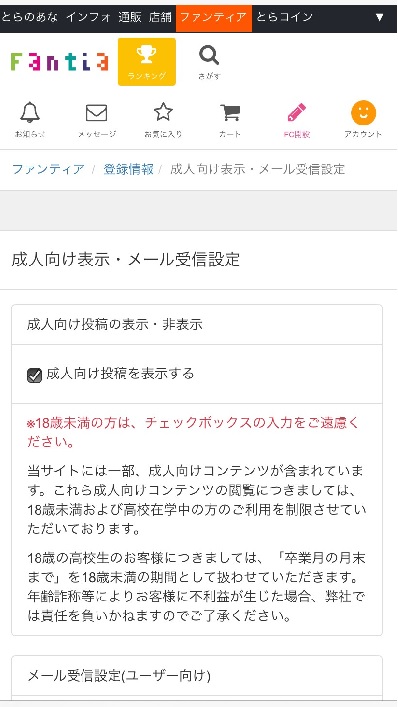The width and height of the screenshot is (398, 707).
Task: Uncheck 成人向け投稿を表示する checkbox
Action: [x=34, y=375]
